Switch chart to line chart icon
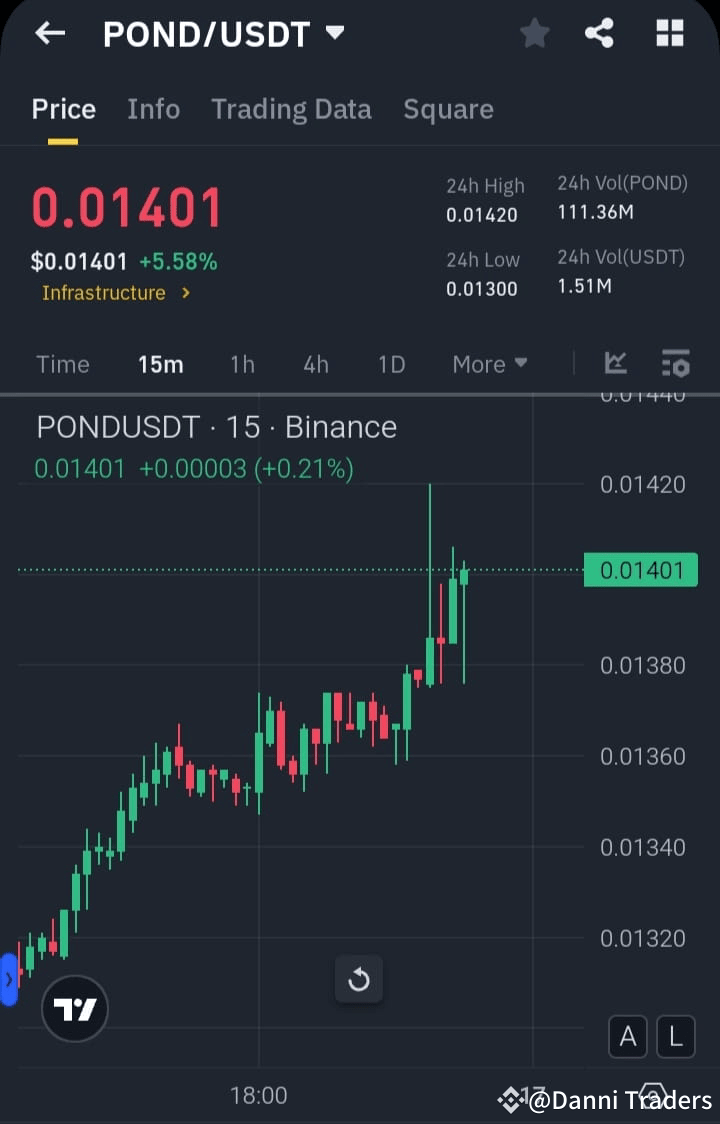This screenshot has width=720, height=1124. [615, 364]
